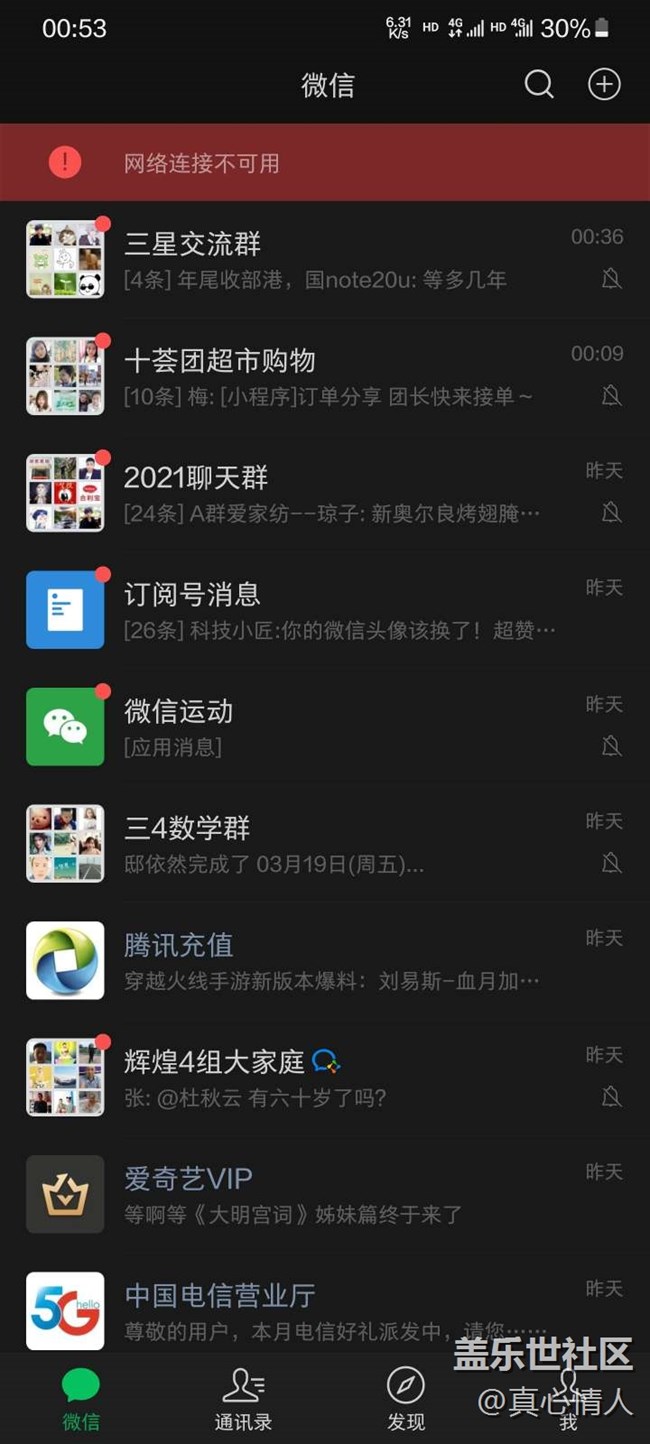Image resolution: width=650 pixels, height=1444 pixels.
Task: Open the 中国电信营业厅 message thread
Action: pos(325,1310)
